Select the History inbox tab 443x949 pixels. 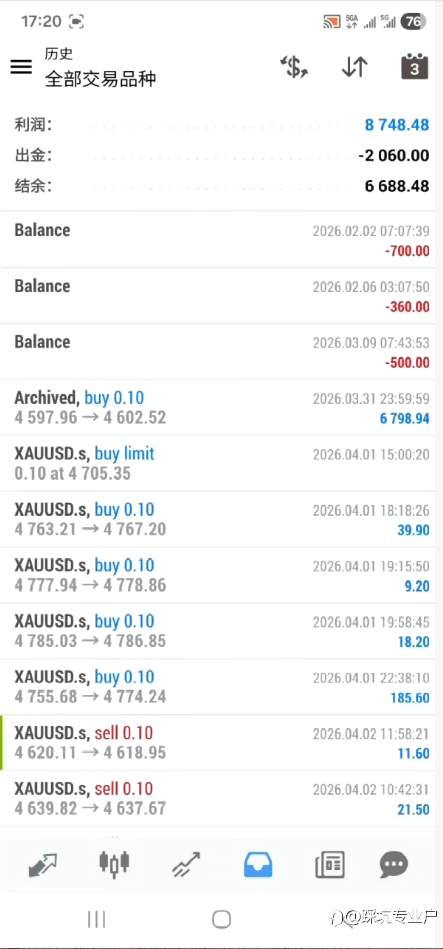tap(258, 864)
